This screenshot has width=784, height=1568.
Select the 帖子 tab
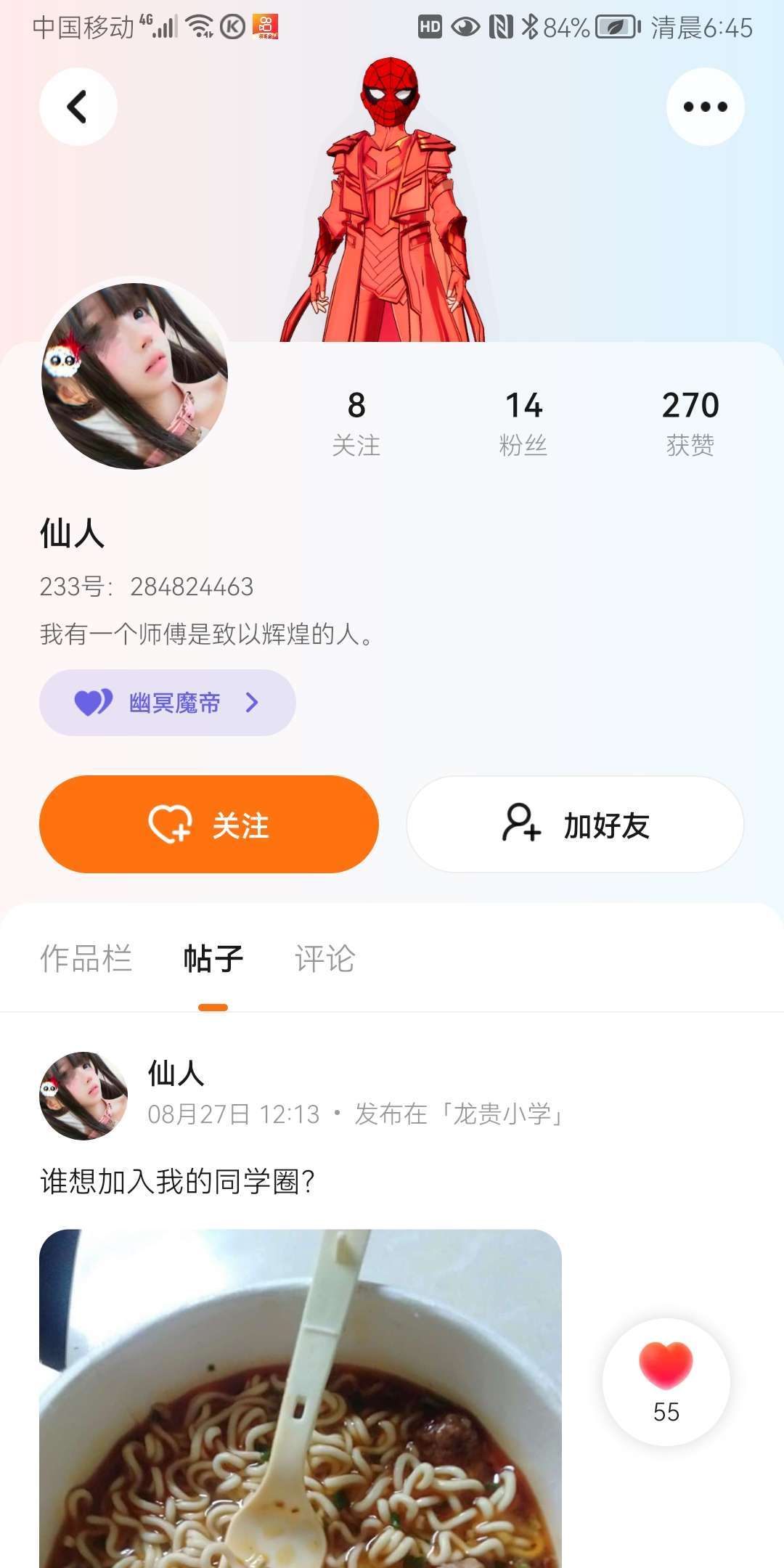click(213, 958)
